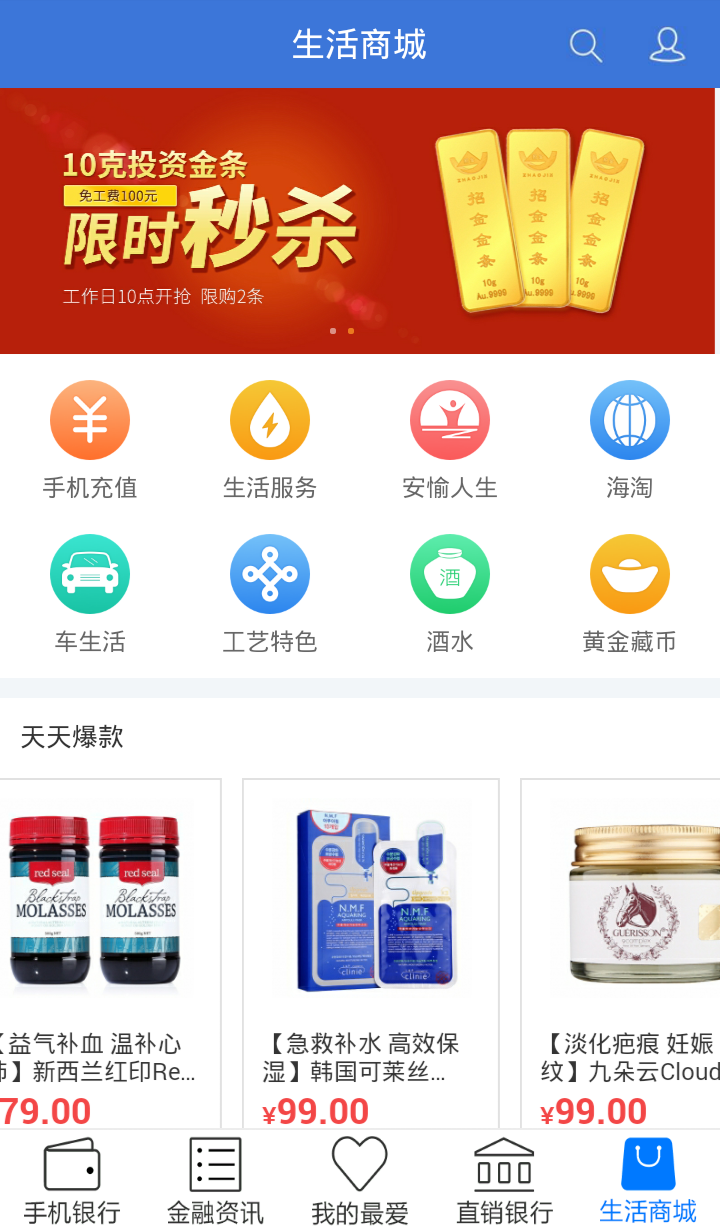720x1230 pixels.
Task: Switch to the 我的最爱 favorites tab
Action: 360,1180
